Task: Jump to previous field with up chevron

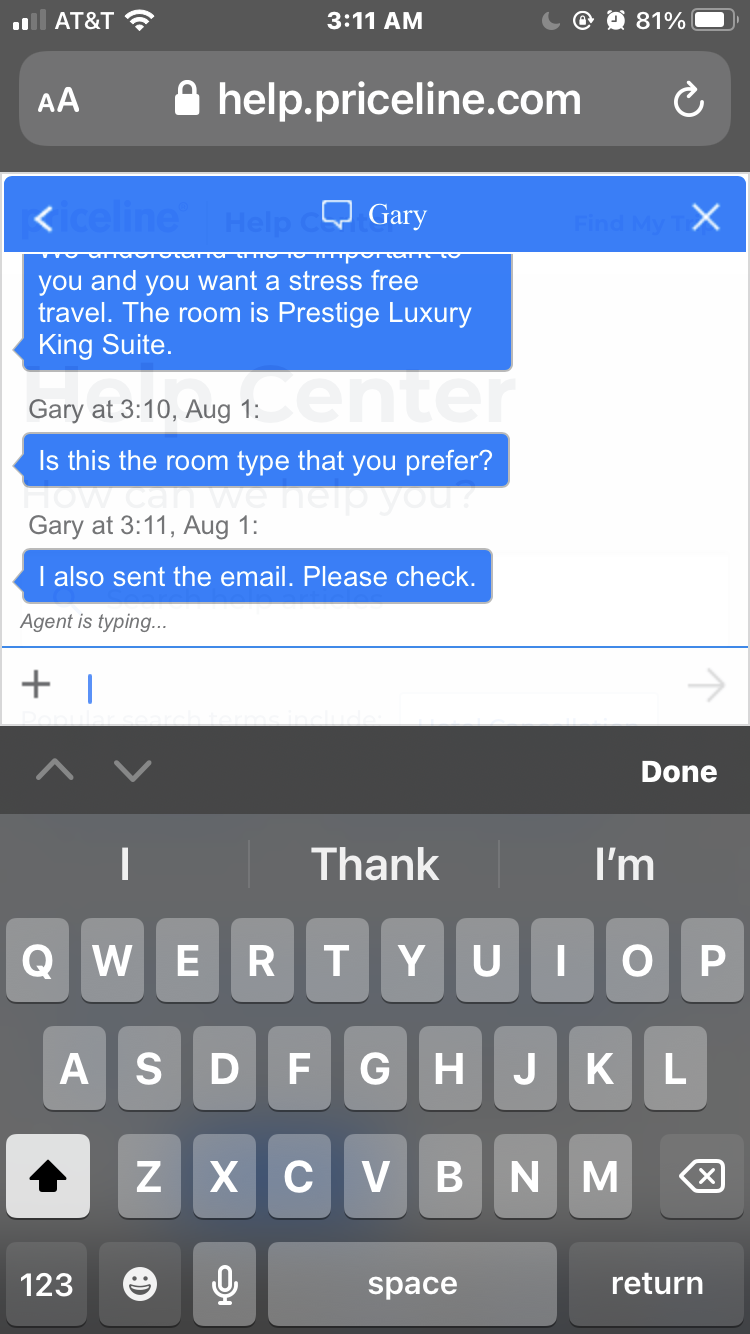Action: click(55, 770)
